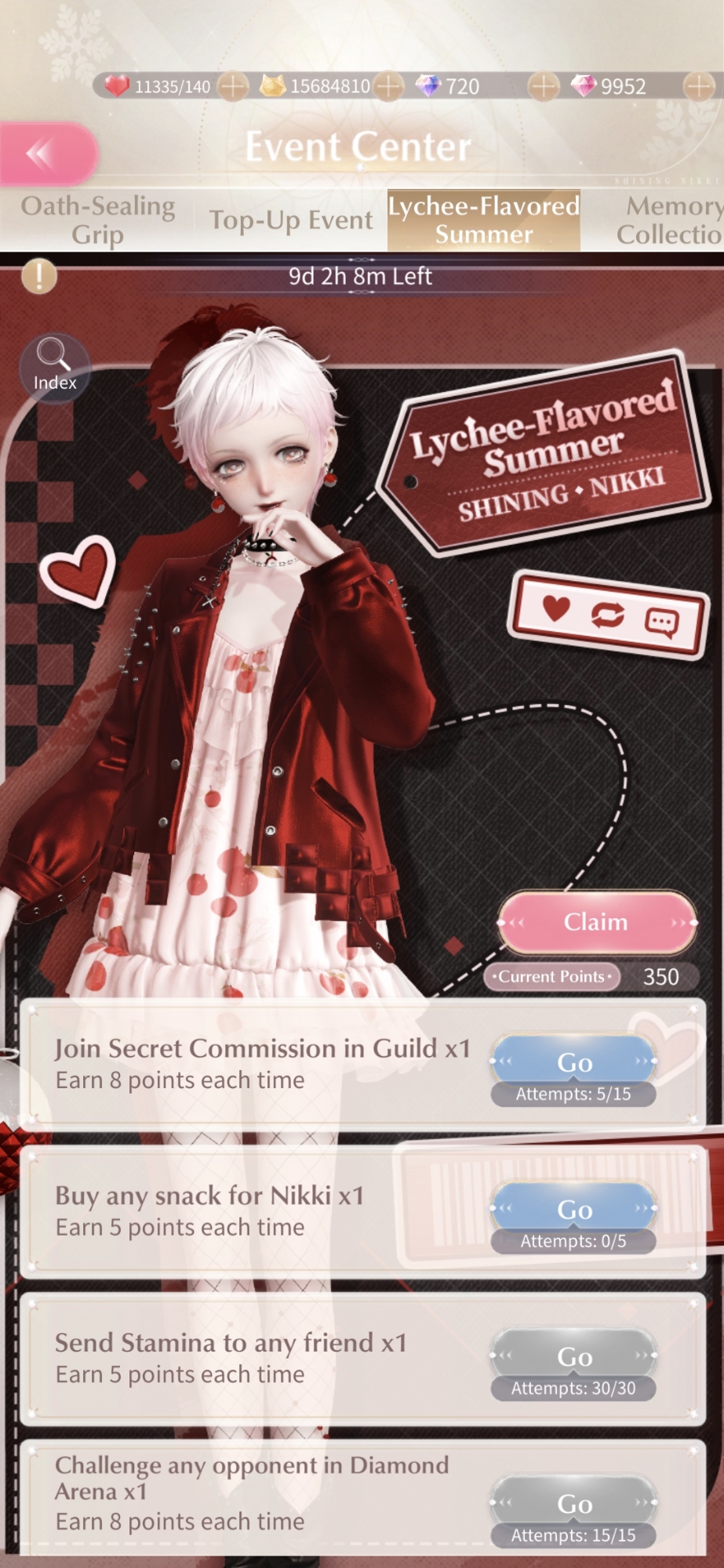Add gold using the plus beside 15684810
The image size is (724, 1568).
[x=388, y=86]
